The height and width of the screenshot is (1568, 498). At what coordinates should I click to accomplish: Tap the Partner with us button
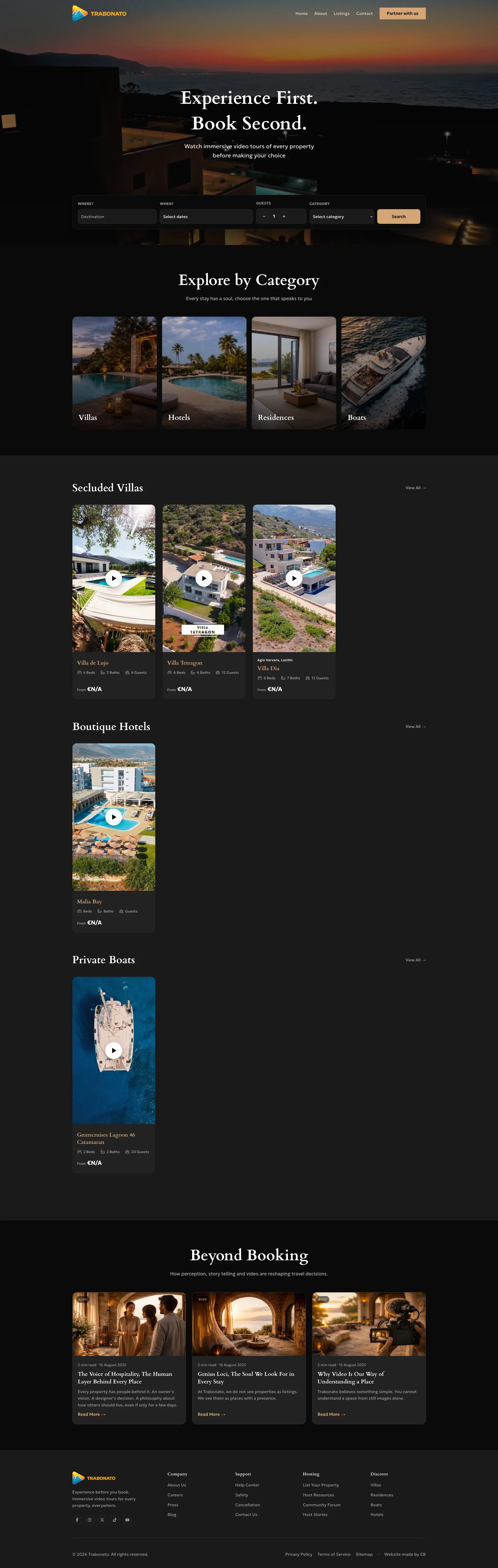[402, 13]
